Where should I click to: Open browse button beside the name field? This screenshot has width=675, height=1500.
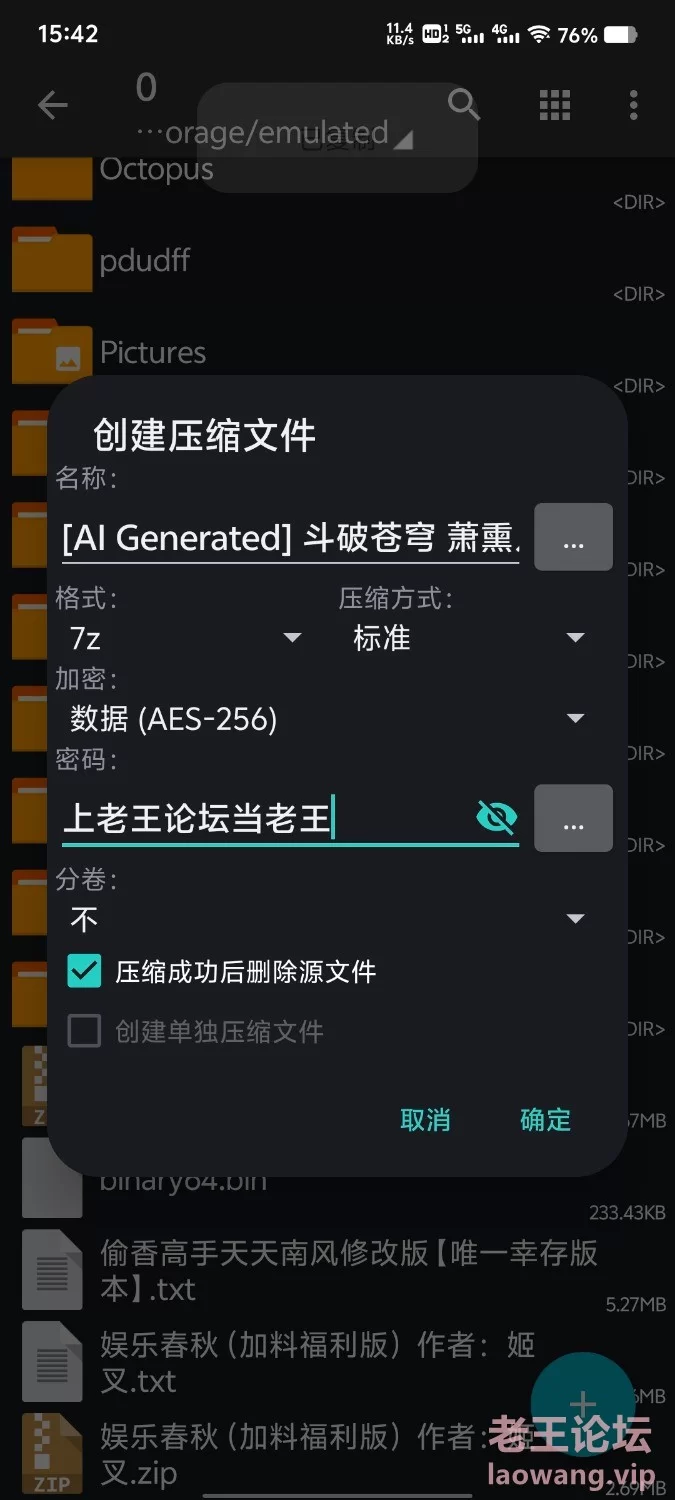[x=573, y=537]
